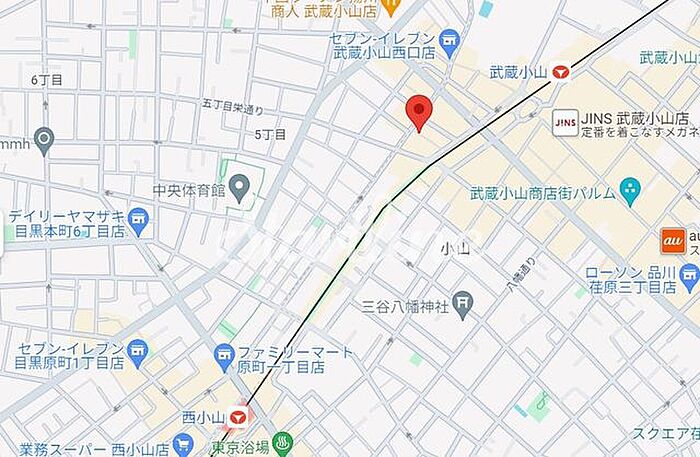Open セブン-イレブン 目黒原町1丁目店 pin
Screen dimensions: 700x457
point(138,353)
